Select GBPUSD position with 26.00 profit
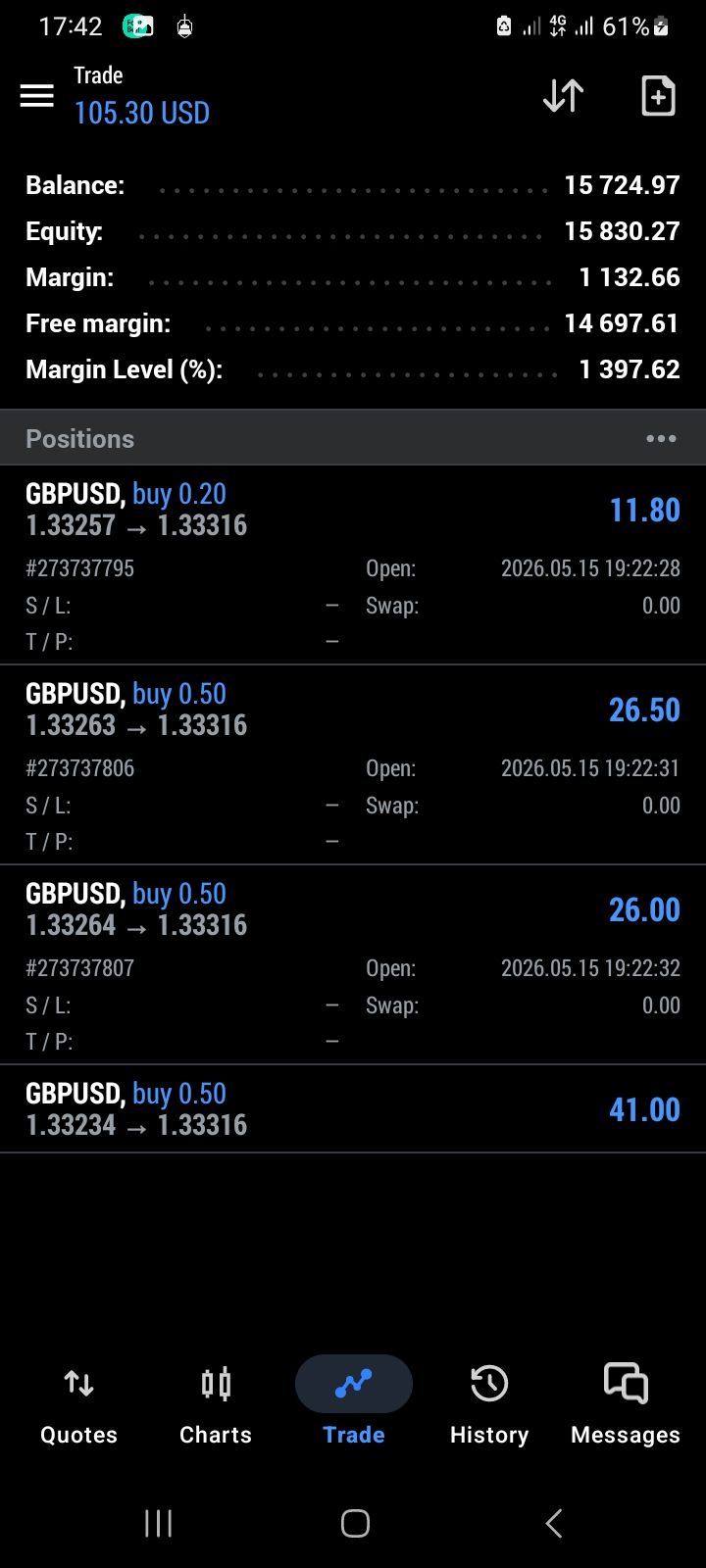This screenshot has width=706, height=1568. pyautogui.click(x=353, y=965)
